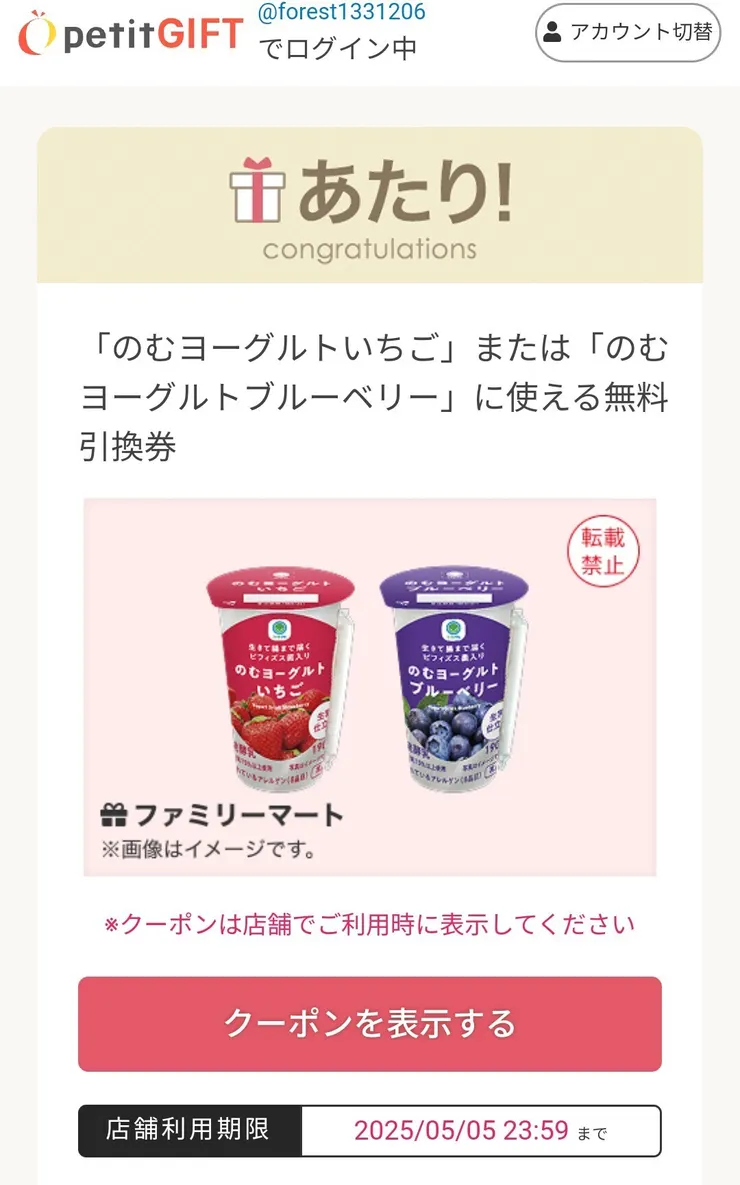Screen dimensions: 740x1185
Task: Show the coupon with クーポンを表示する
Action: [369, 1023]
